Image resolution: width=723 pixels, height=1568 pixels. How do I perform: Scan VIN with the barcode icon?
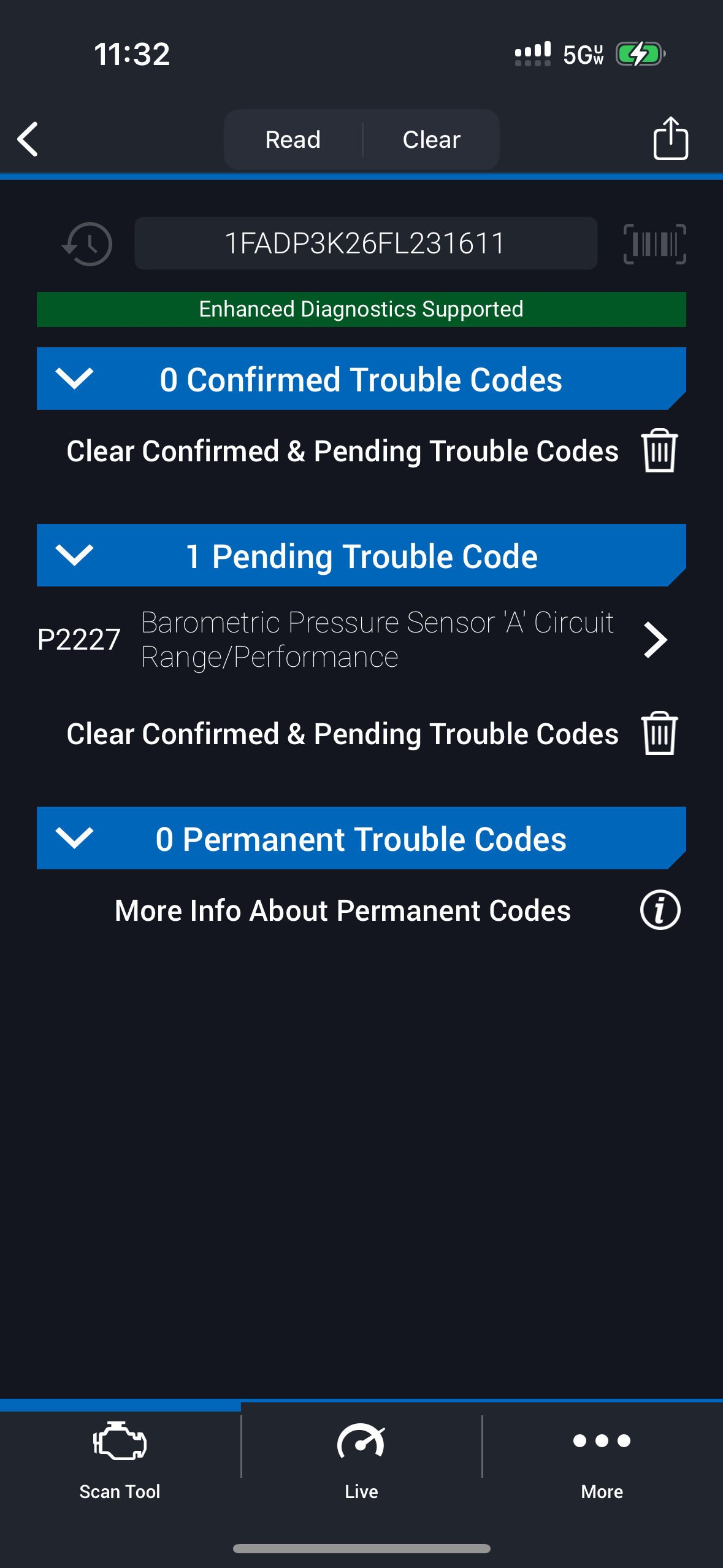[x=654, y=244]
